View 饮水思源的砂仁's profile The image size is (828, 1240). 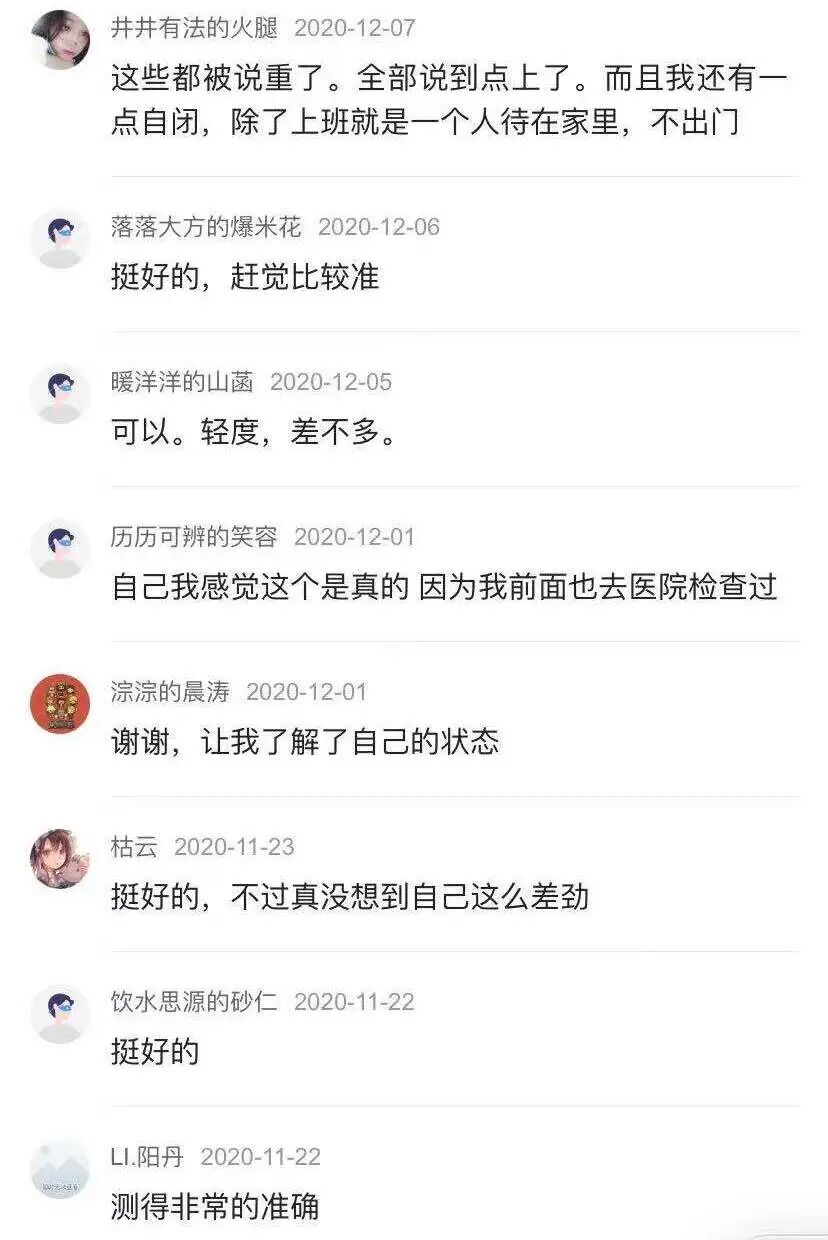(60, 1014)
